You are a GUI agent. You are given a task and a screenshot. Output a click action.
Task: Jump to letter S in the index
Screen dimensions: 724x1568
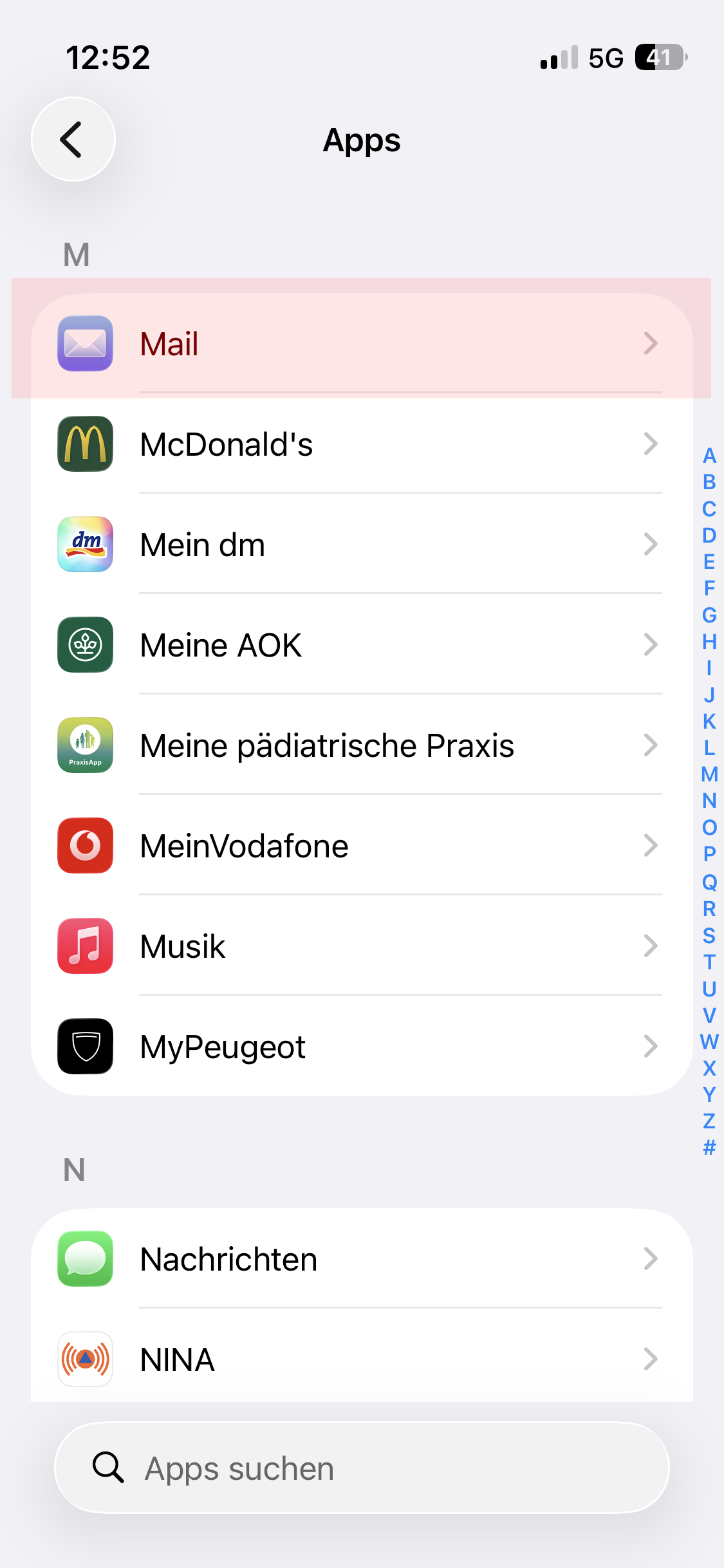tap(709, 935)
